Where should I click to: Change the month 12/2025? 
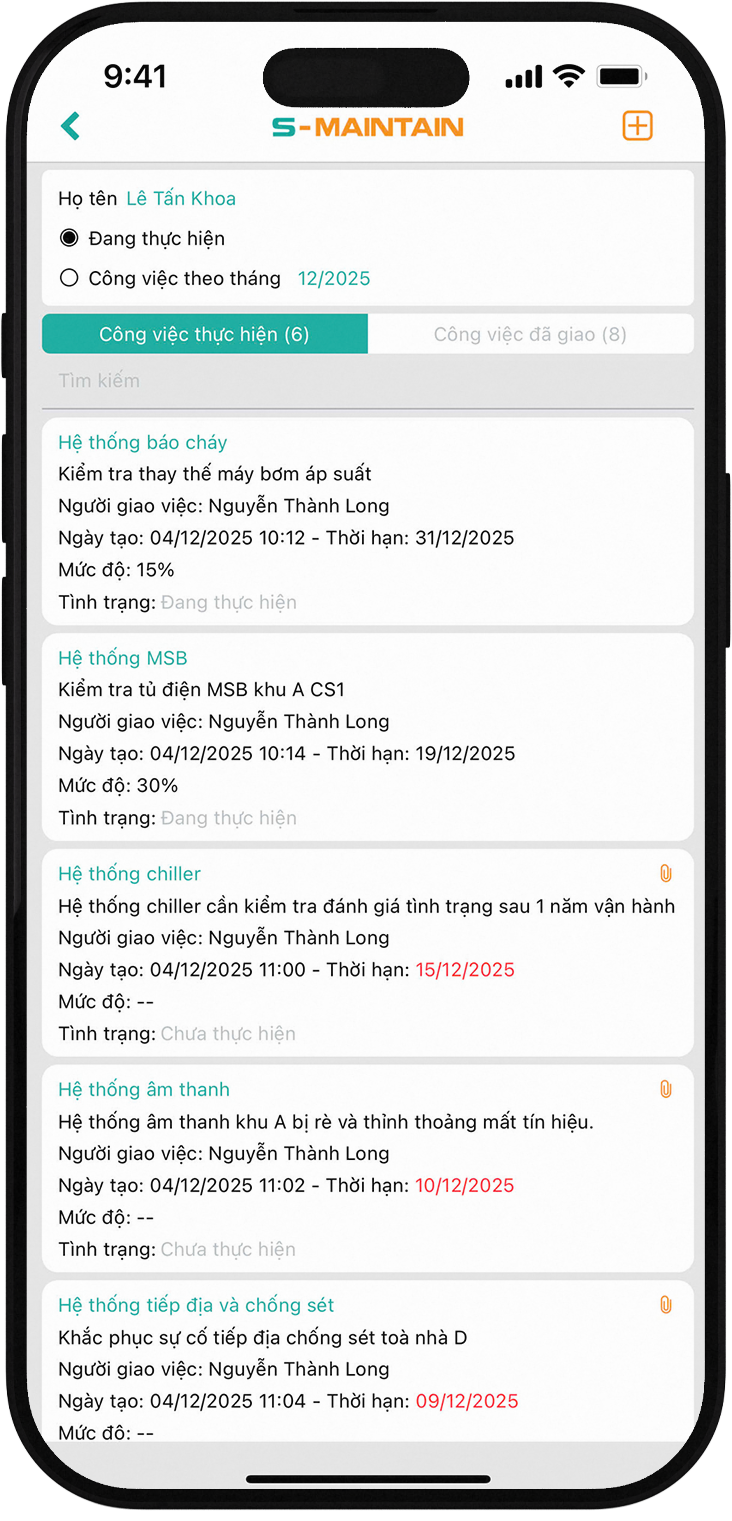(x=334, y=279)
